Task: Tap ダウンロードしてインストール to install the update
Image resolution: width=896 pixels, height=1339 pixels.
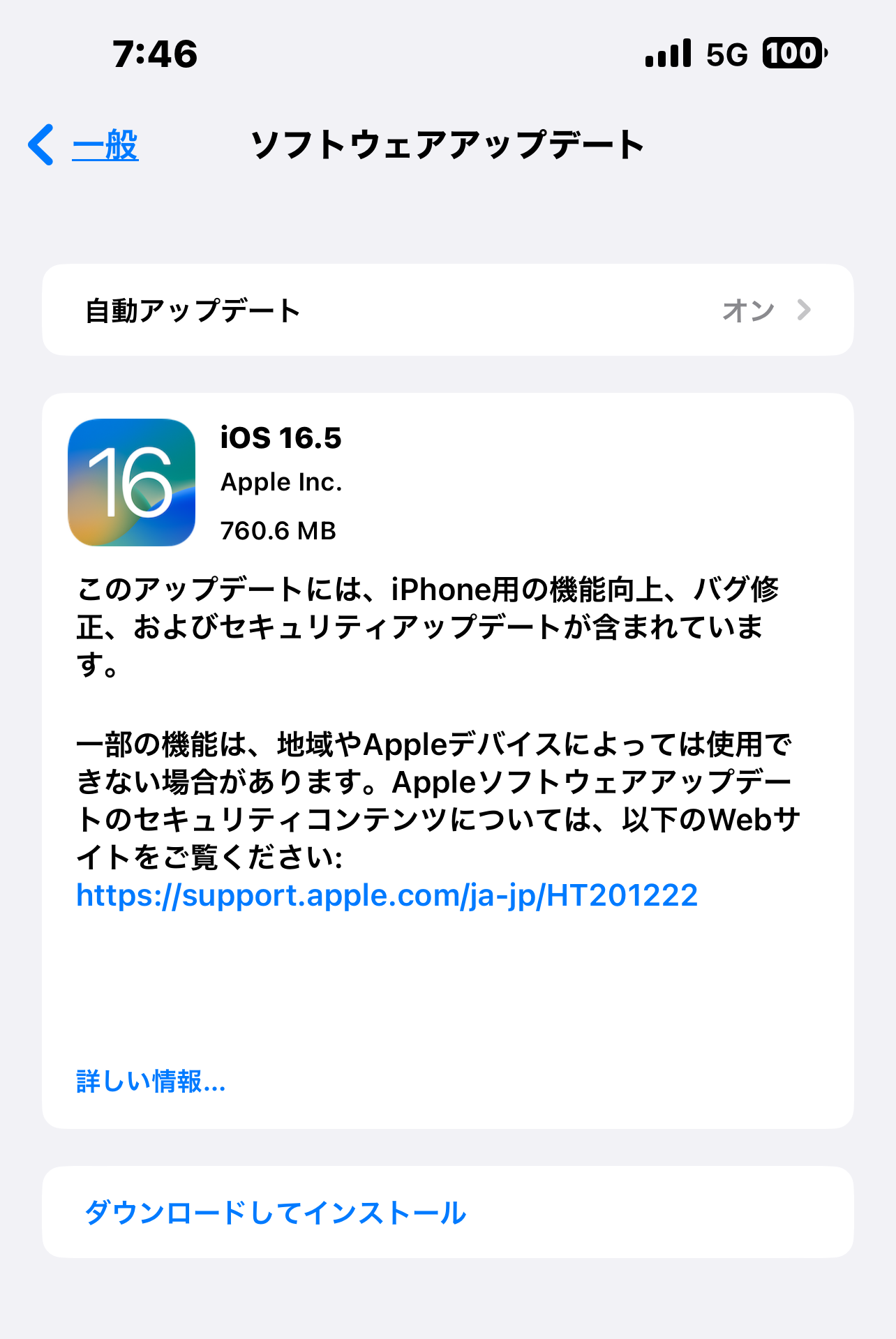Action: [275, 1213]
